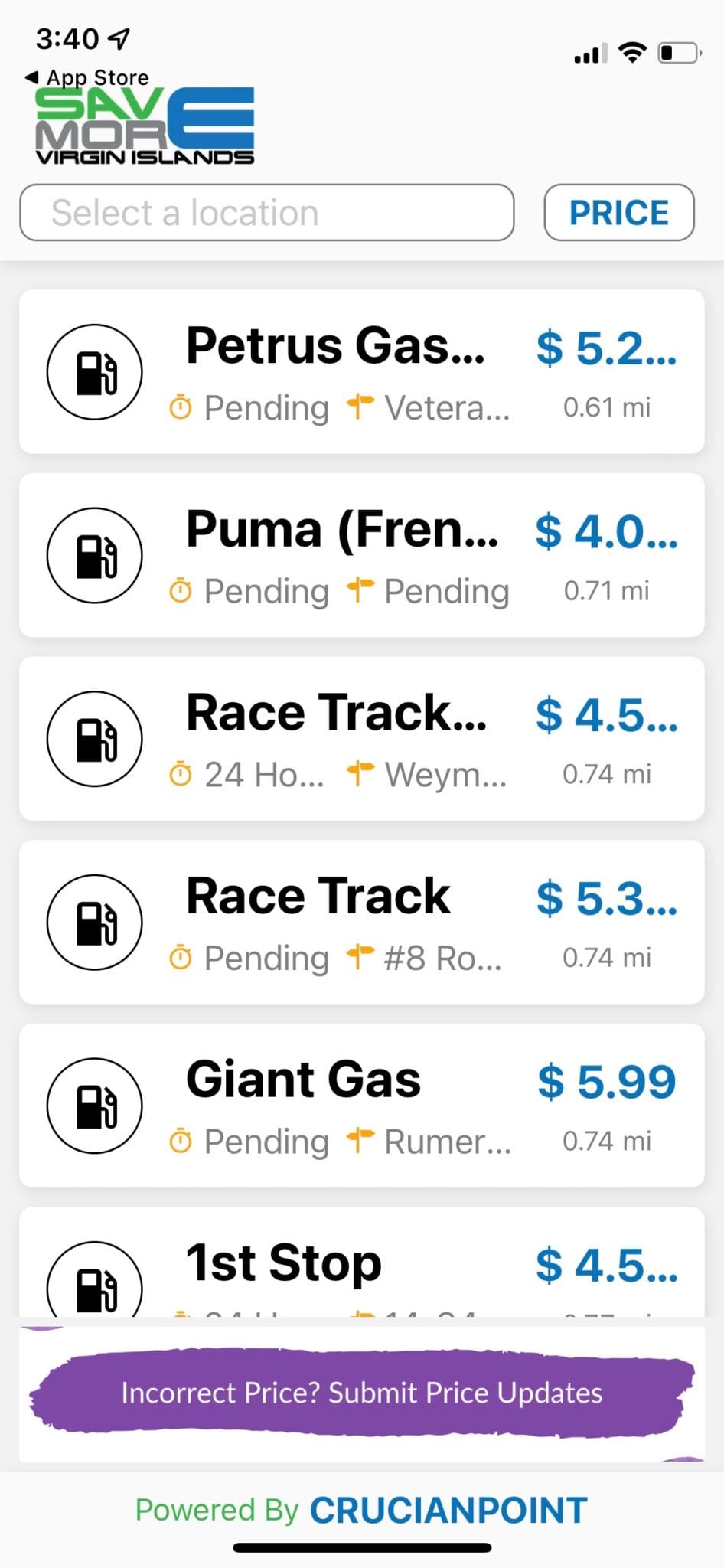Open the Race Track #8 Ro... card
Screen dimensions: 724x1568
coord(361,922)
